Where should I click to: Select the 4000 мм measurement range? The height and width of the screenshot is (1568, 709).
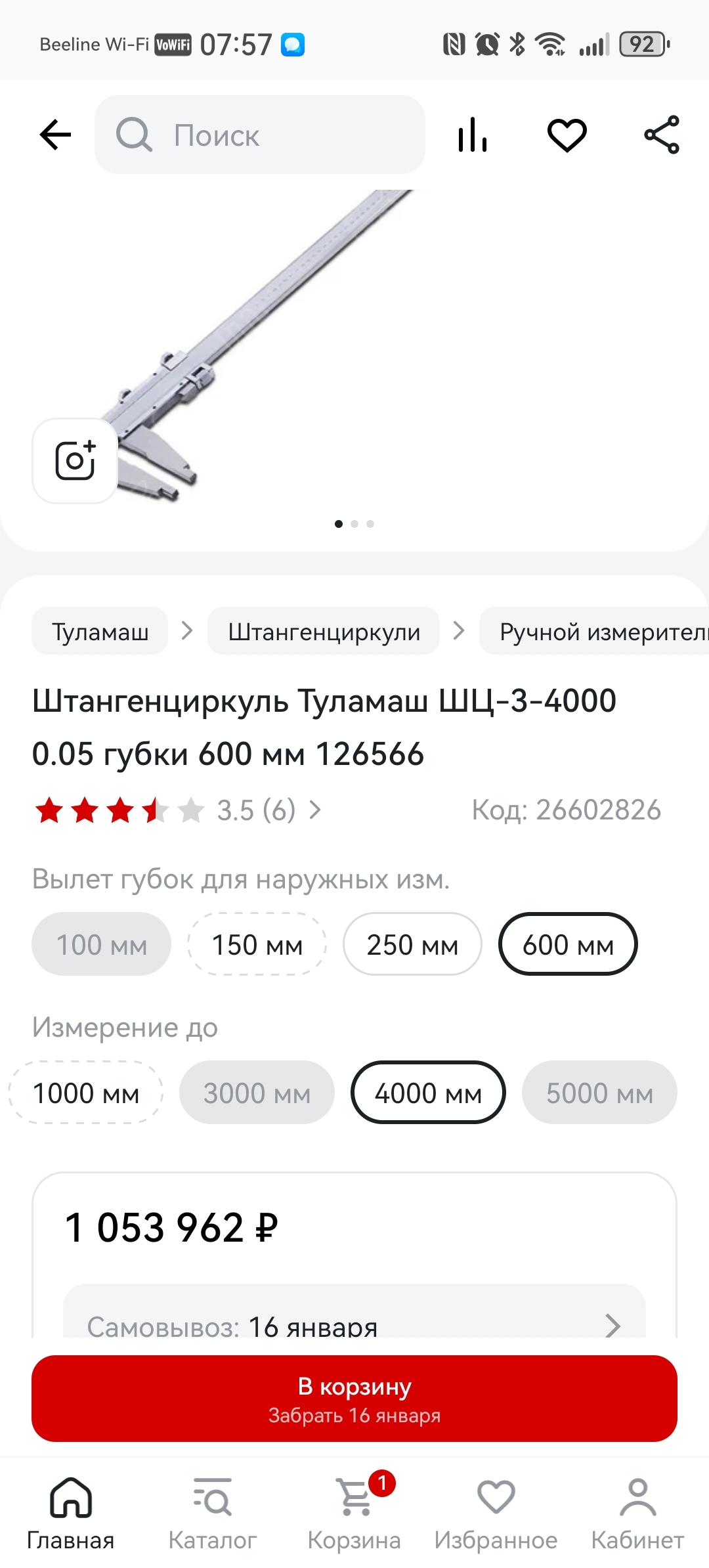[428, 1093]
